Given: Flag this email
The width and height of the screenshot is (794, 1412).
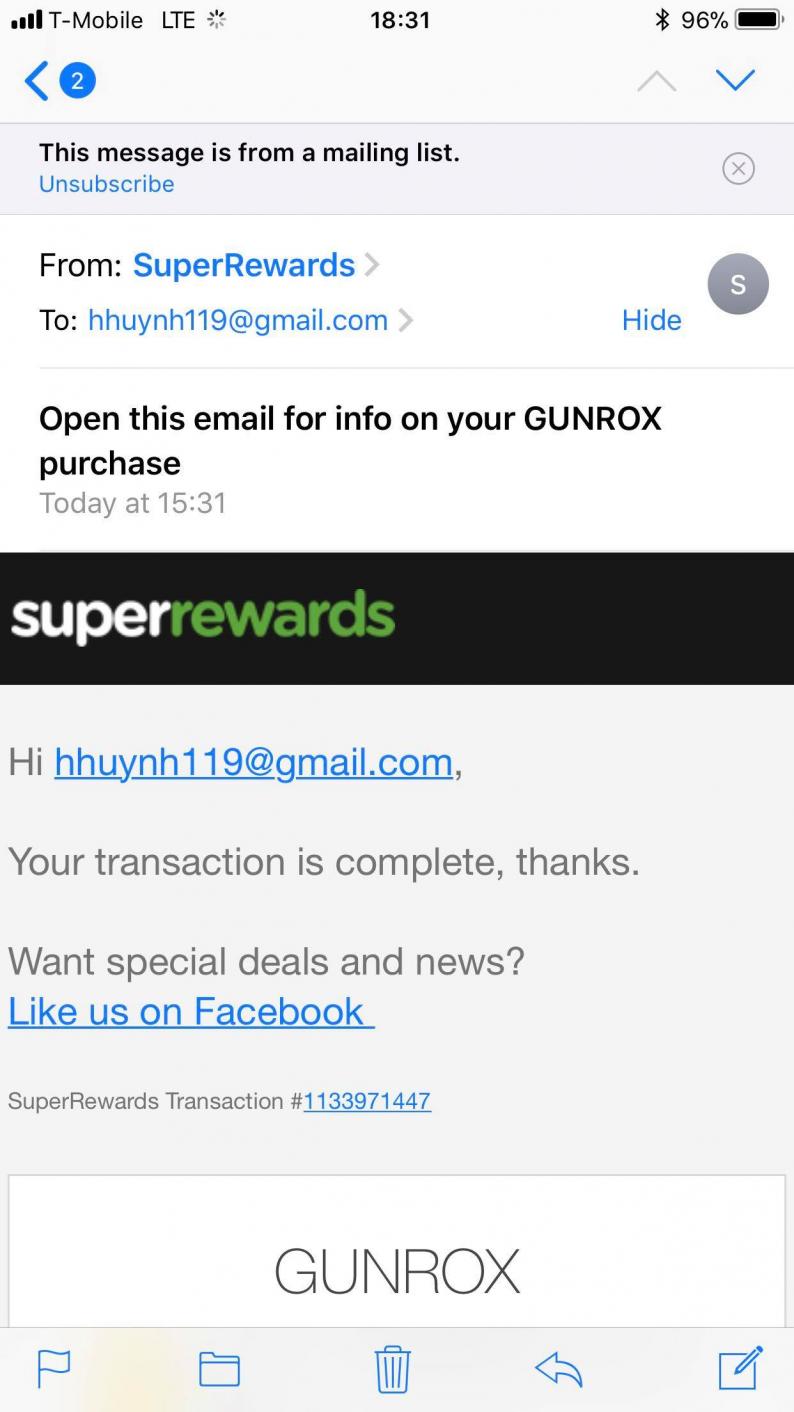Looking at the screenshot, I should point(53,1368).
